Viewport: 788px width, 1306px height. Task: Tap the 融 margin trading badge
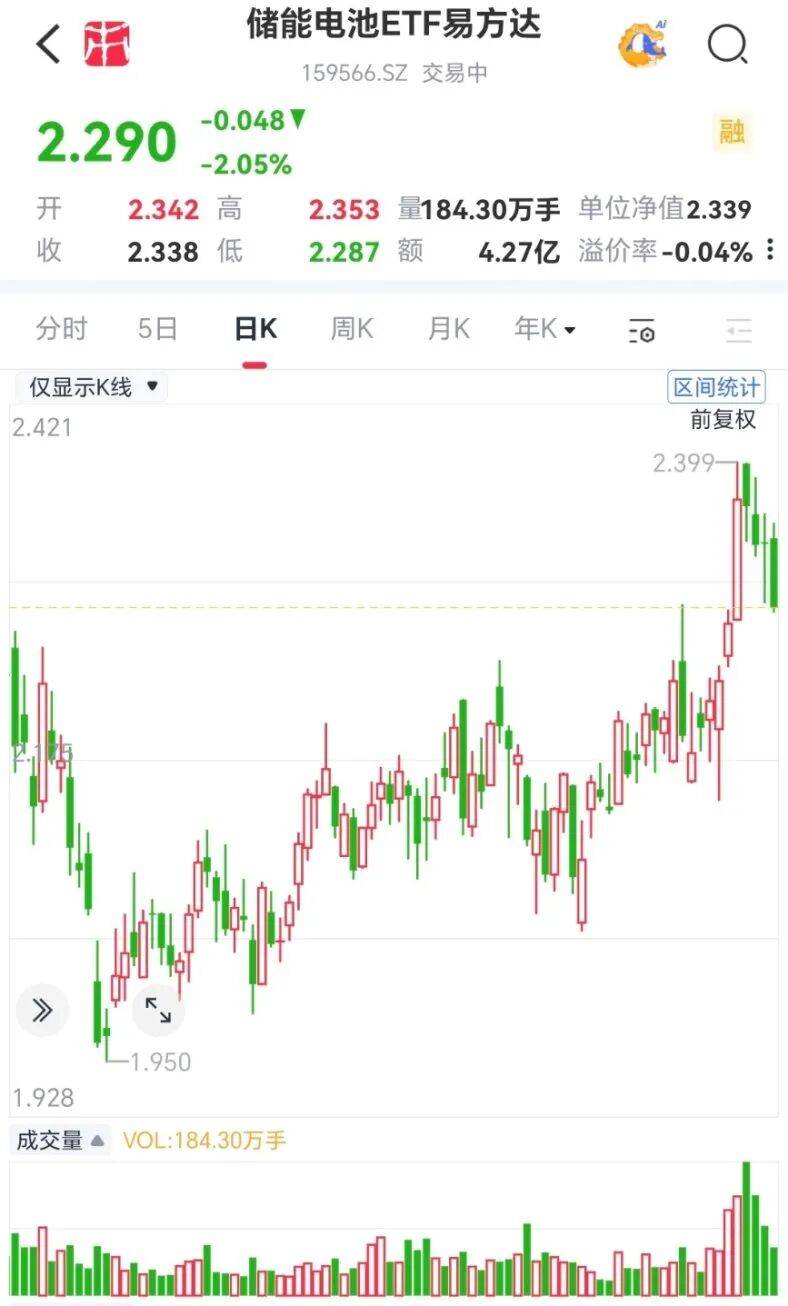(732, 132)
